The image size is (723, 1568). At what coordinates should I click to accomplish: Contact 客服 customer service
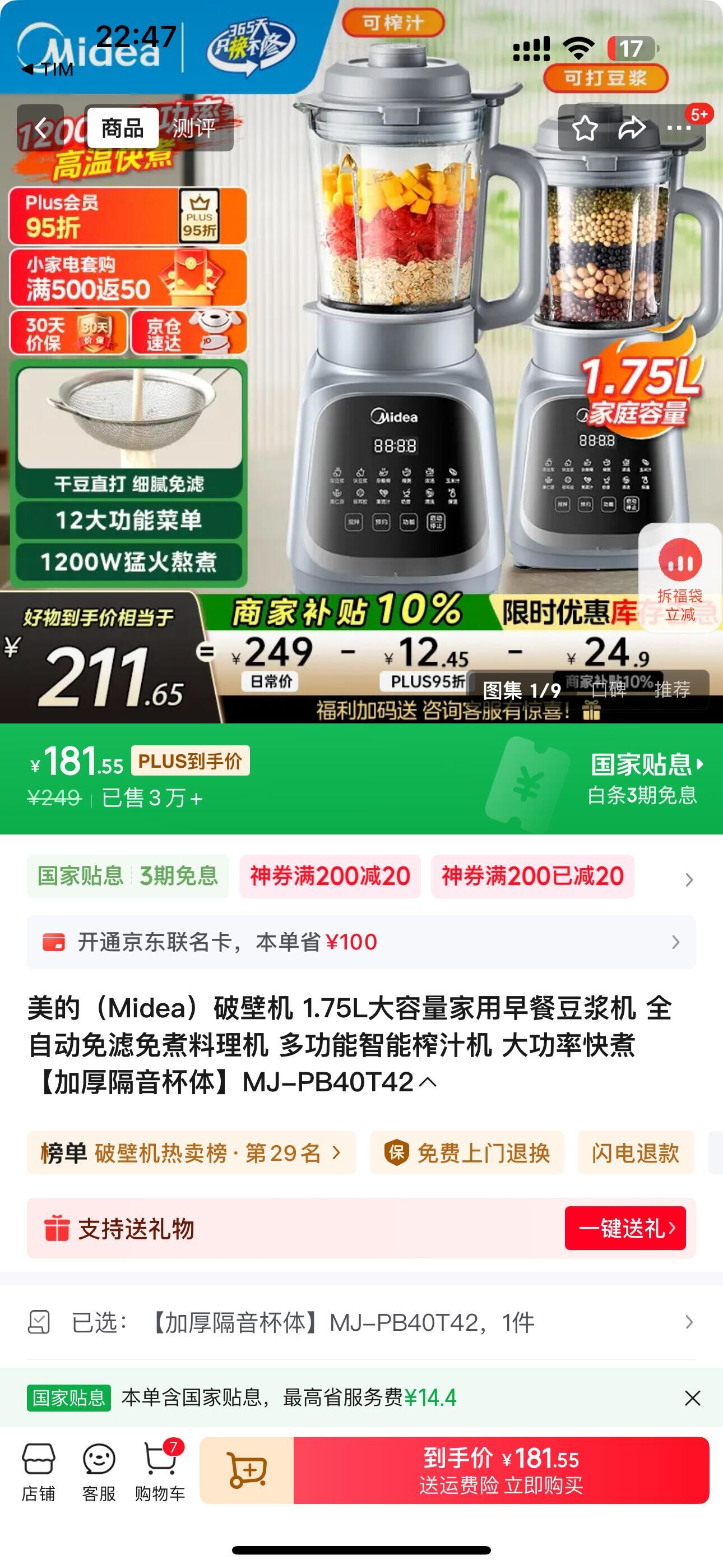coord(99,1472)
